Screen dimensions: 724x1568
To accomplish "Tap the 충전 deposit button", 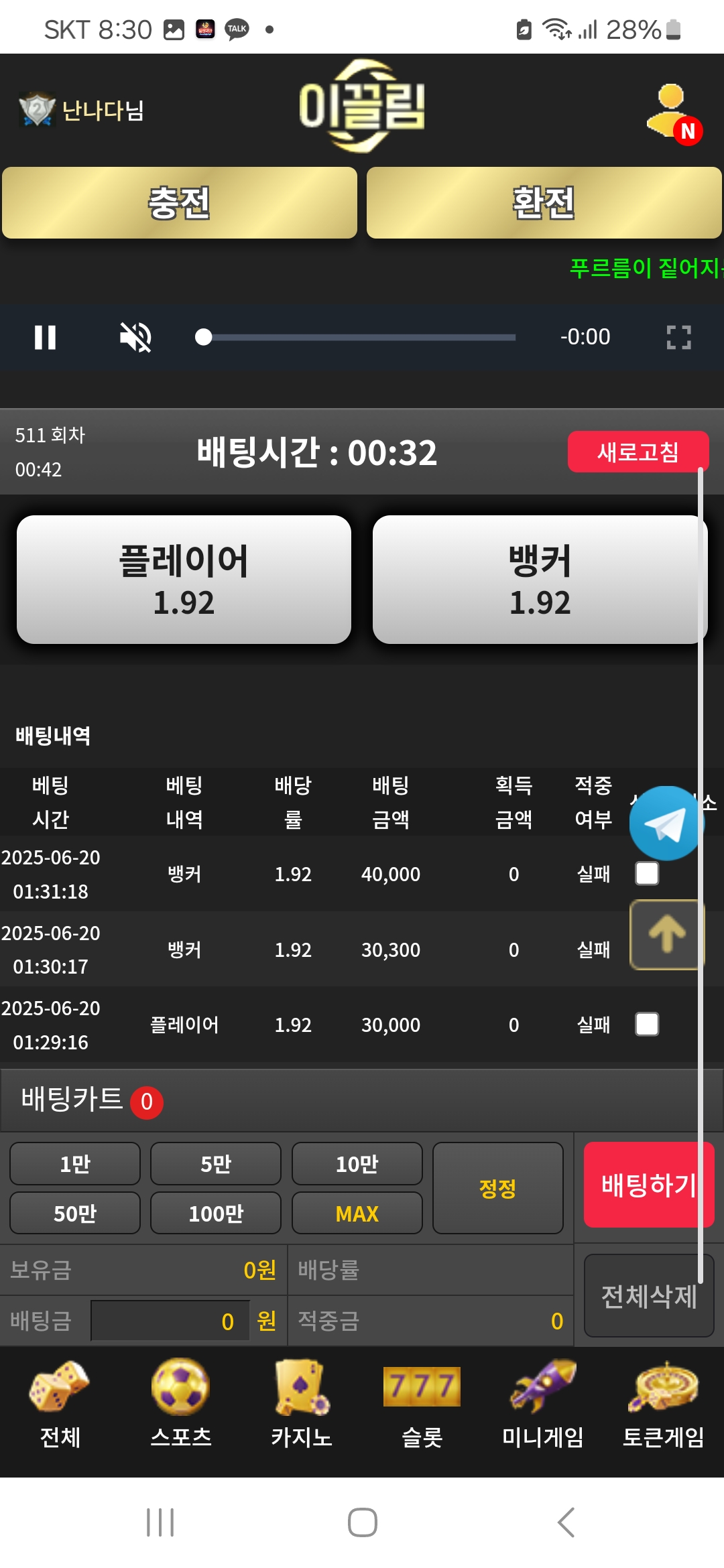I will click(180, 203).
